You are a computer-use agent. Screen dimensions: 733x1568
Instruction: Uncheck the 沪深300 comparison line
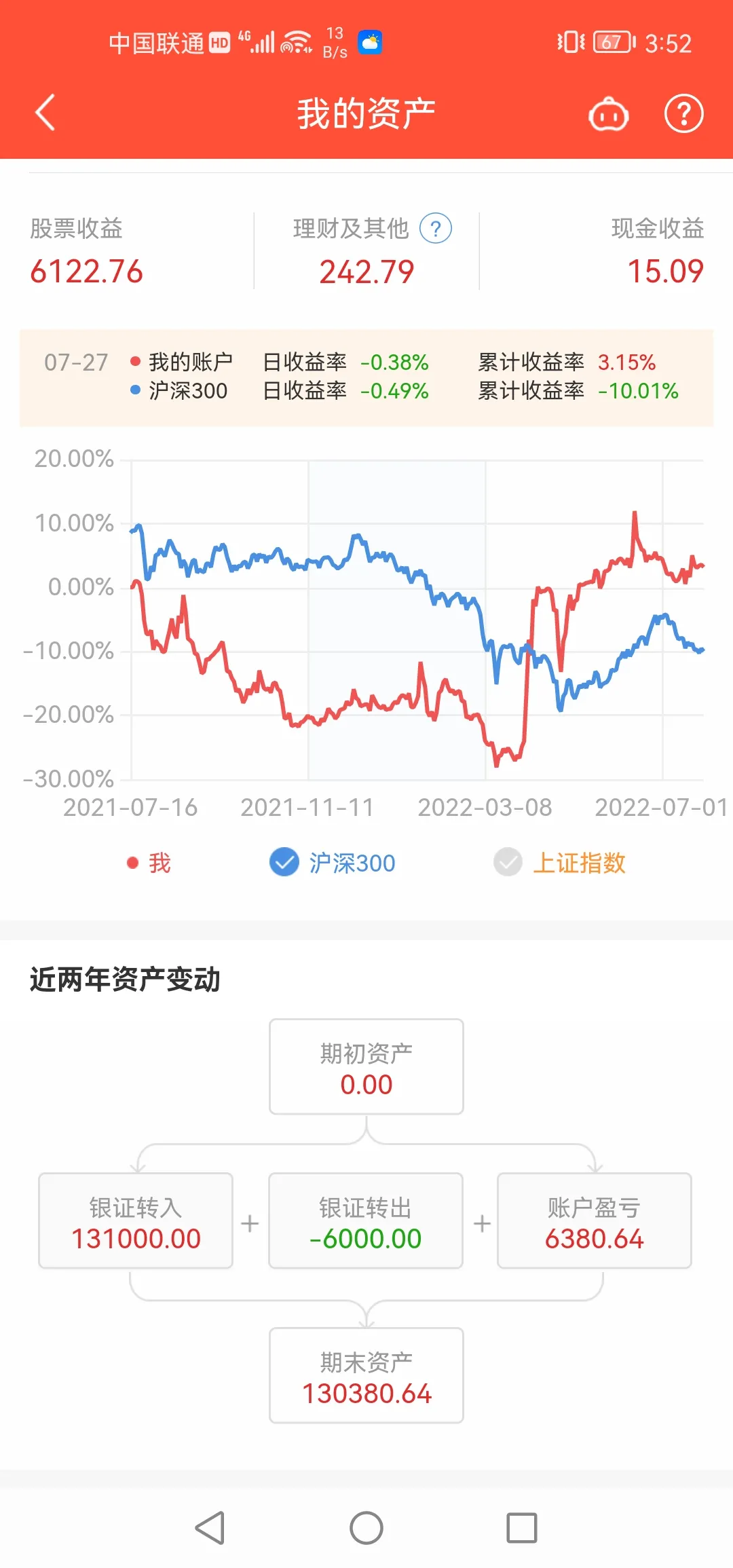[x=284, y=862]
